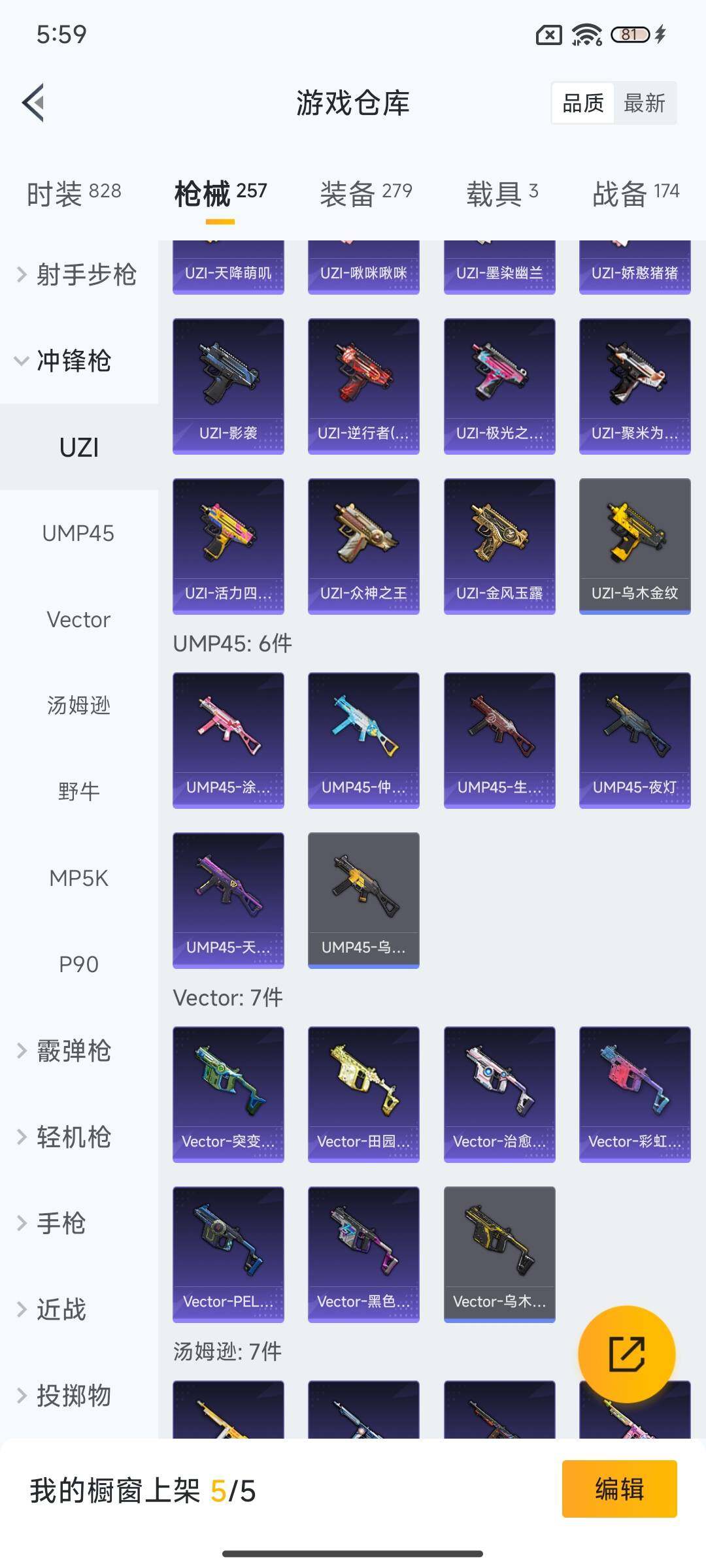Select the 品质 sort option
706x1568 pixels.
tap(583, 103)
